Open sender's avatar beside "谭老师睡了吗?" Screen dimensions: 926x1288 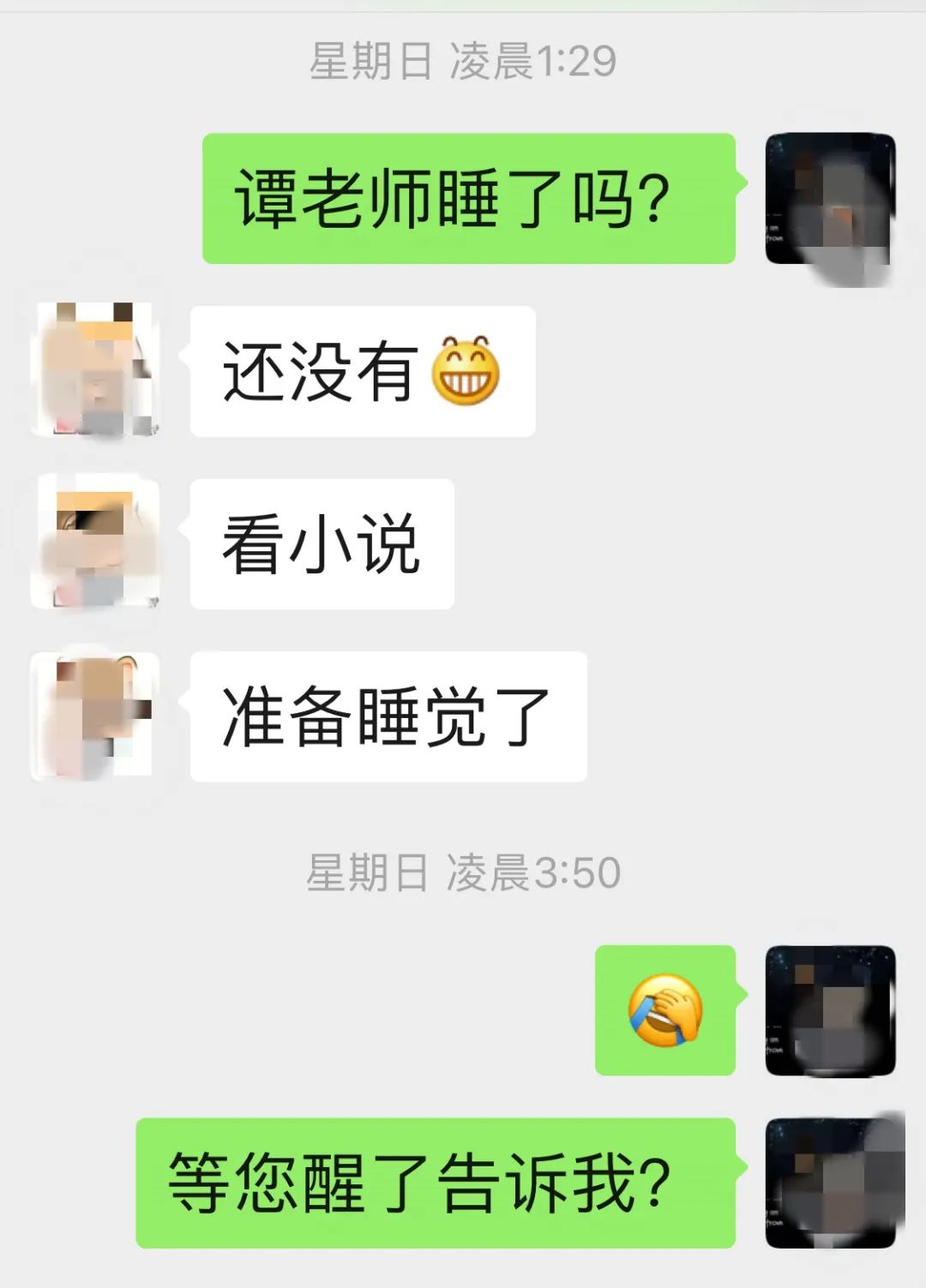[x=830, y=199]
